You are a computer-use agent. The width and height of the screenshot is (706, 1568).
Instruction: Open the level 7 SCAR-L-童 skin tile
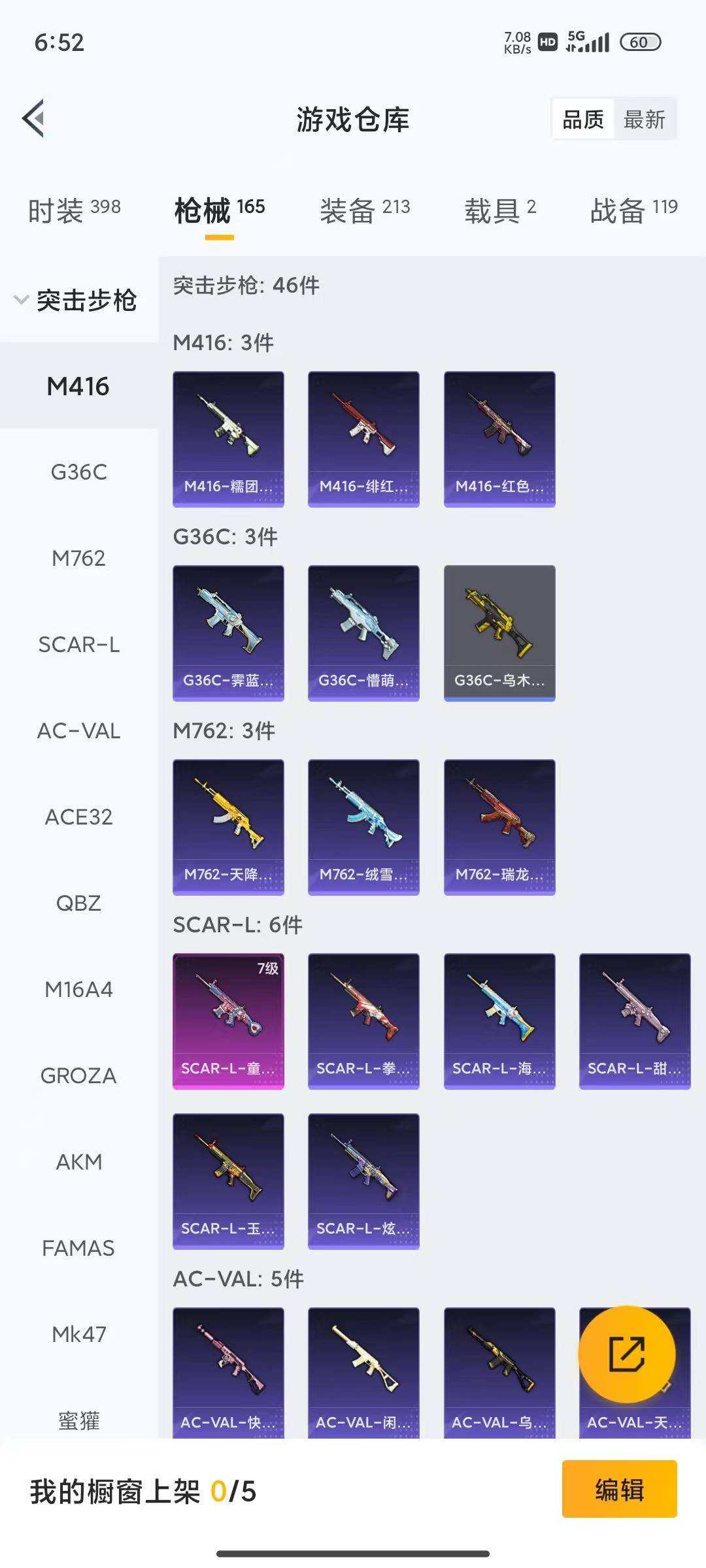228,1021
